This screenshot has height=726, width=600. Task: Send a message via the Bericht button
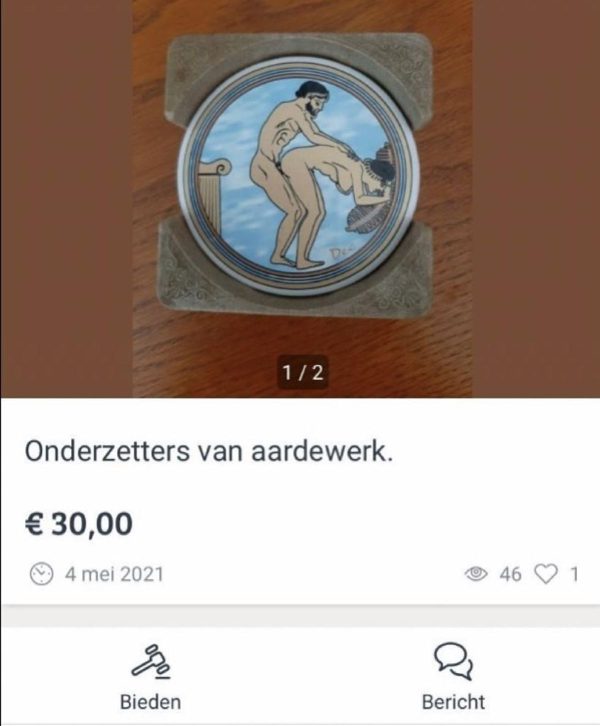pyautogui.click(x=453, y=677)
